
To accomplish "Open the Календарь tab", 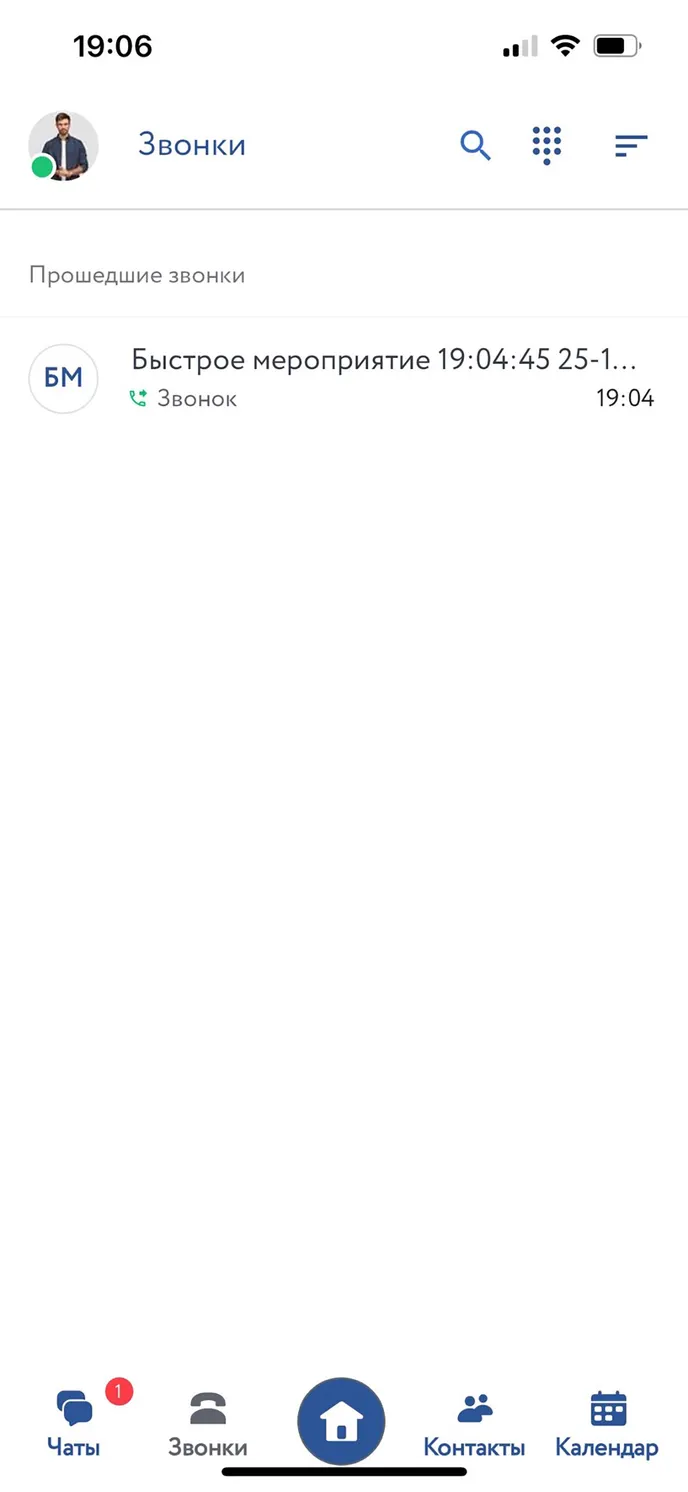I will click(607, 1424).
